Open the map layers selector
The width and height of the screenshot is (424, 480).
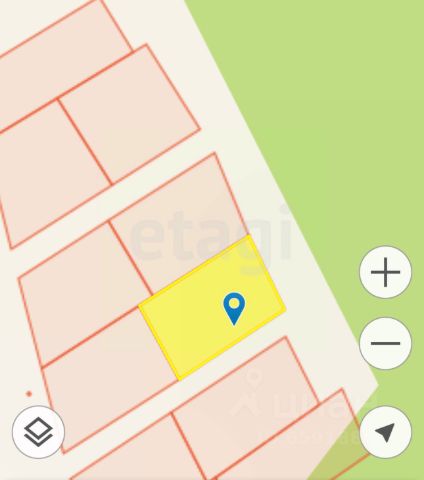(x=38, y=432)
